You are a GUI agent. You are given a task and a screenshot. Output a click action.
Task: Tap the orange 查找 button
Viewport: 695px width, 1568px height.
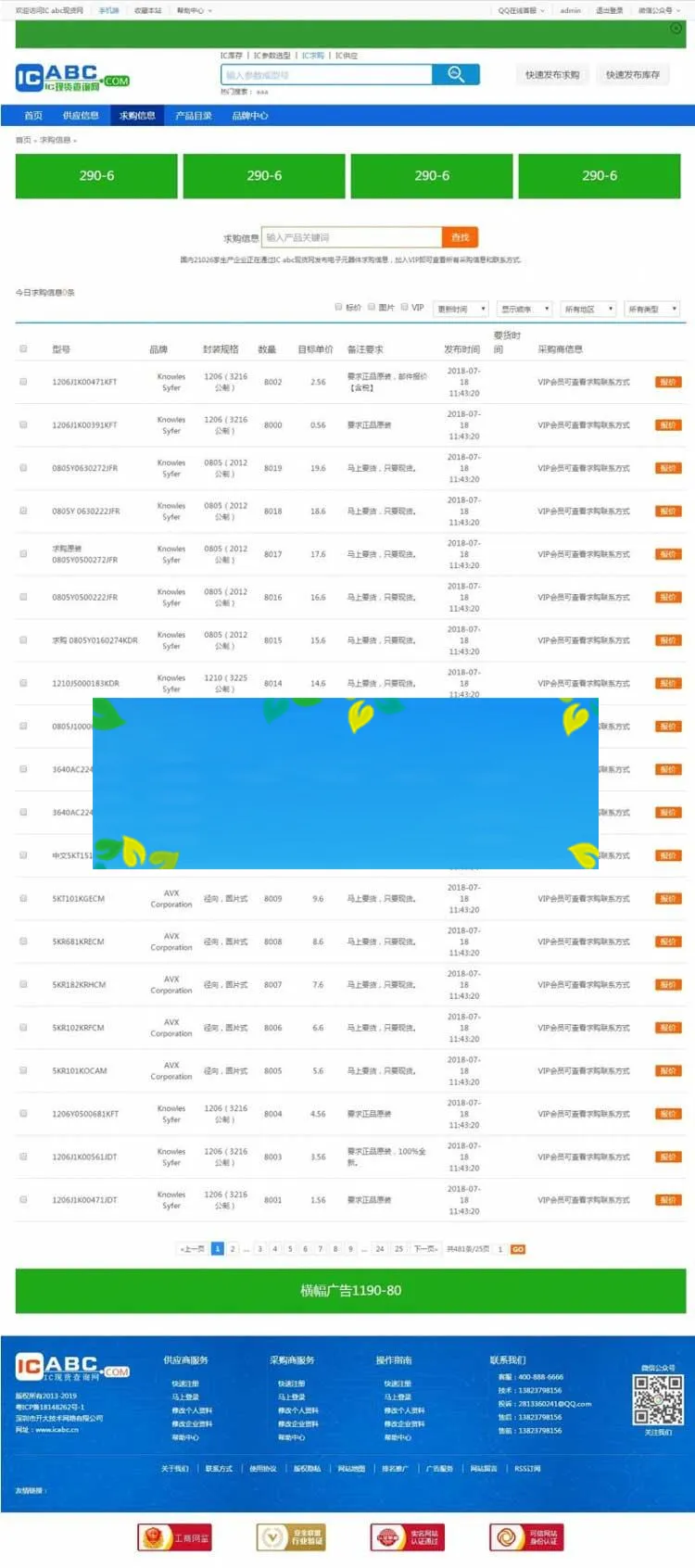[x=460, y=237]
